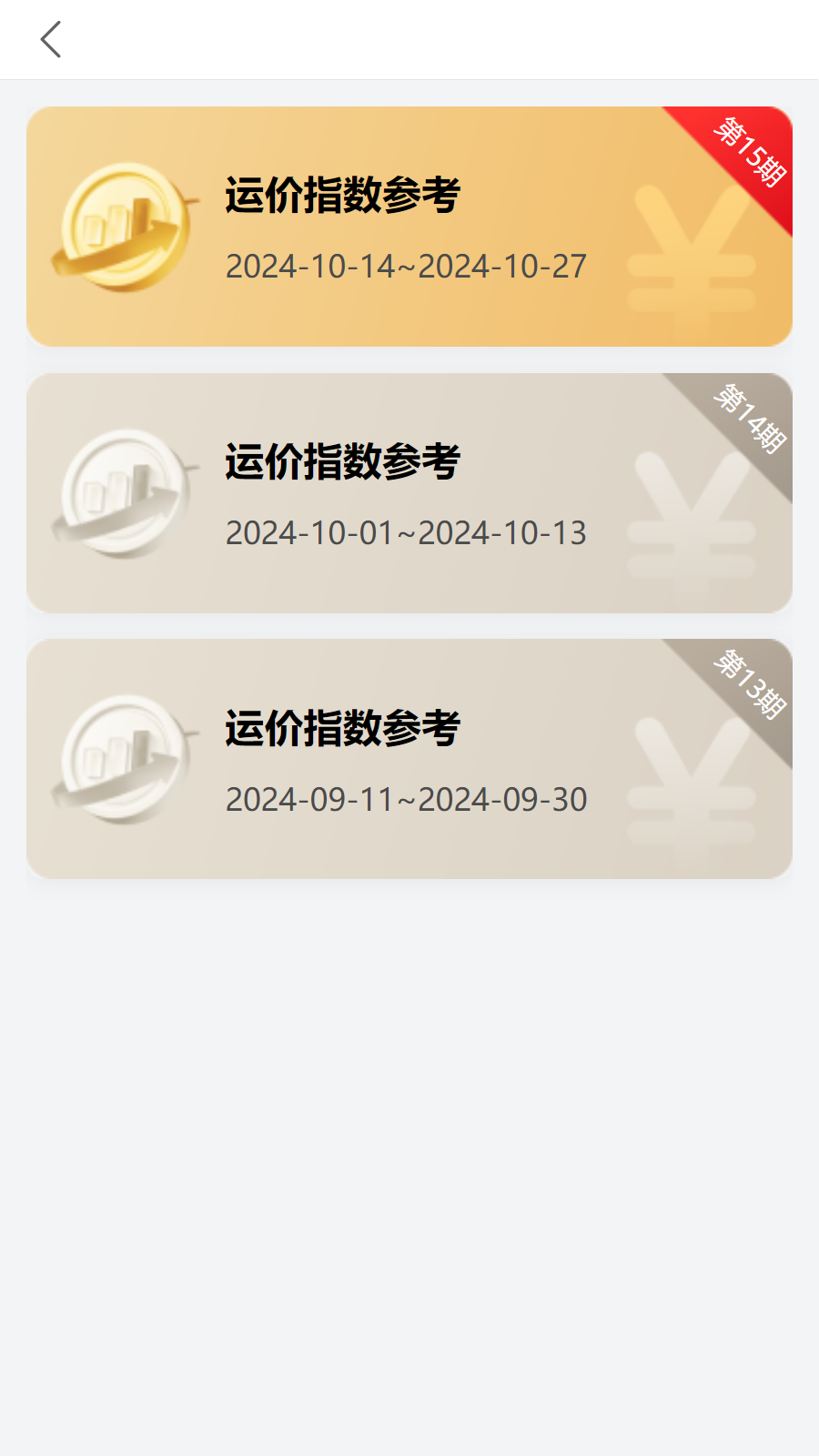Tap the 运价指数参考 title on issue 13 card

343,726
